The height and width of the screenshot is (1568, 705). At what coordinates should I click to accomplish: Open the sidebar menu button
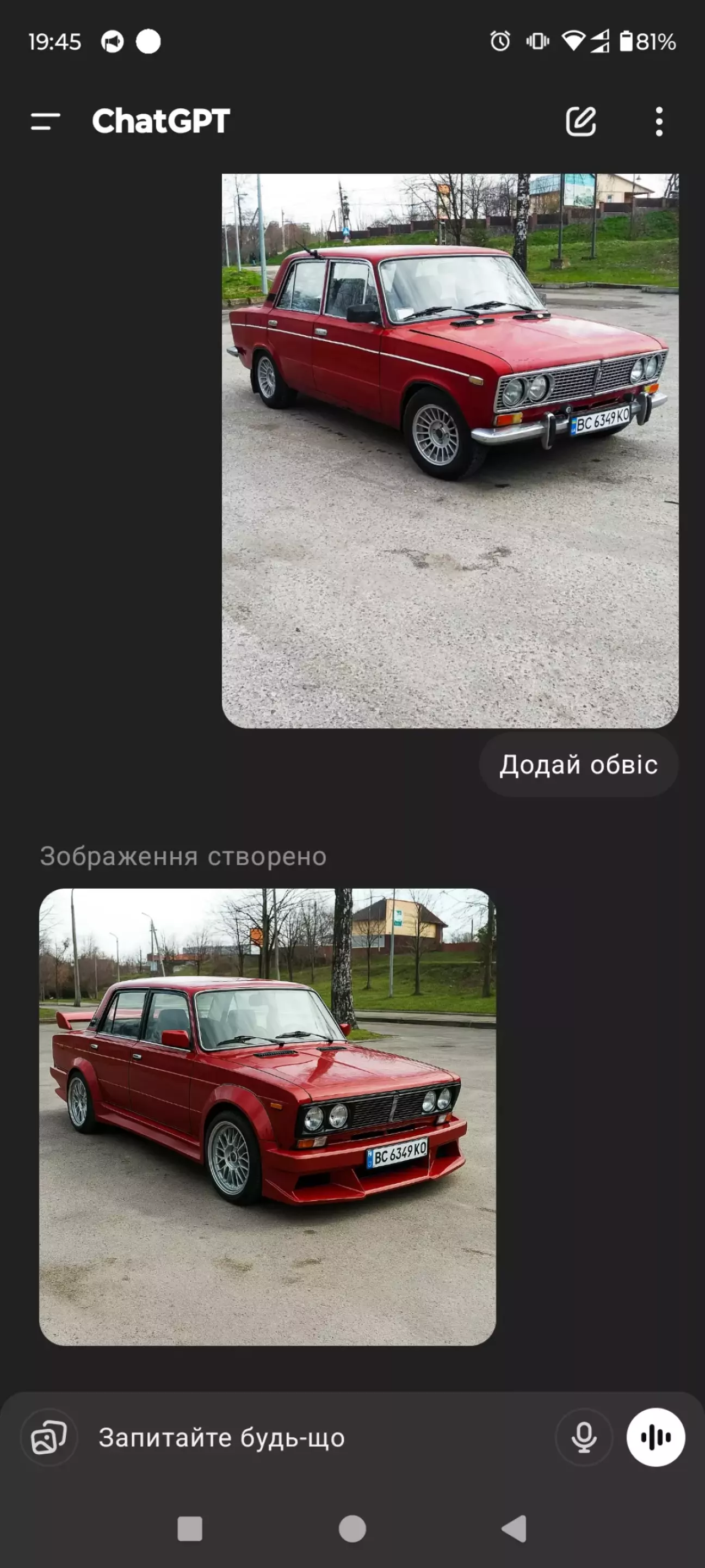pos(46,121)
